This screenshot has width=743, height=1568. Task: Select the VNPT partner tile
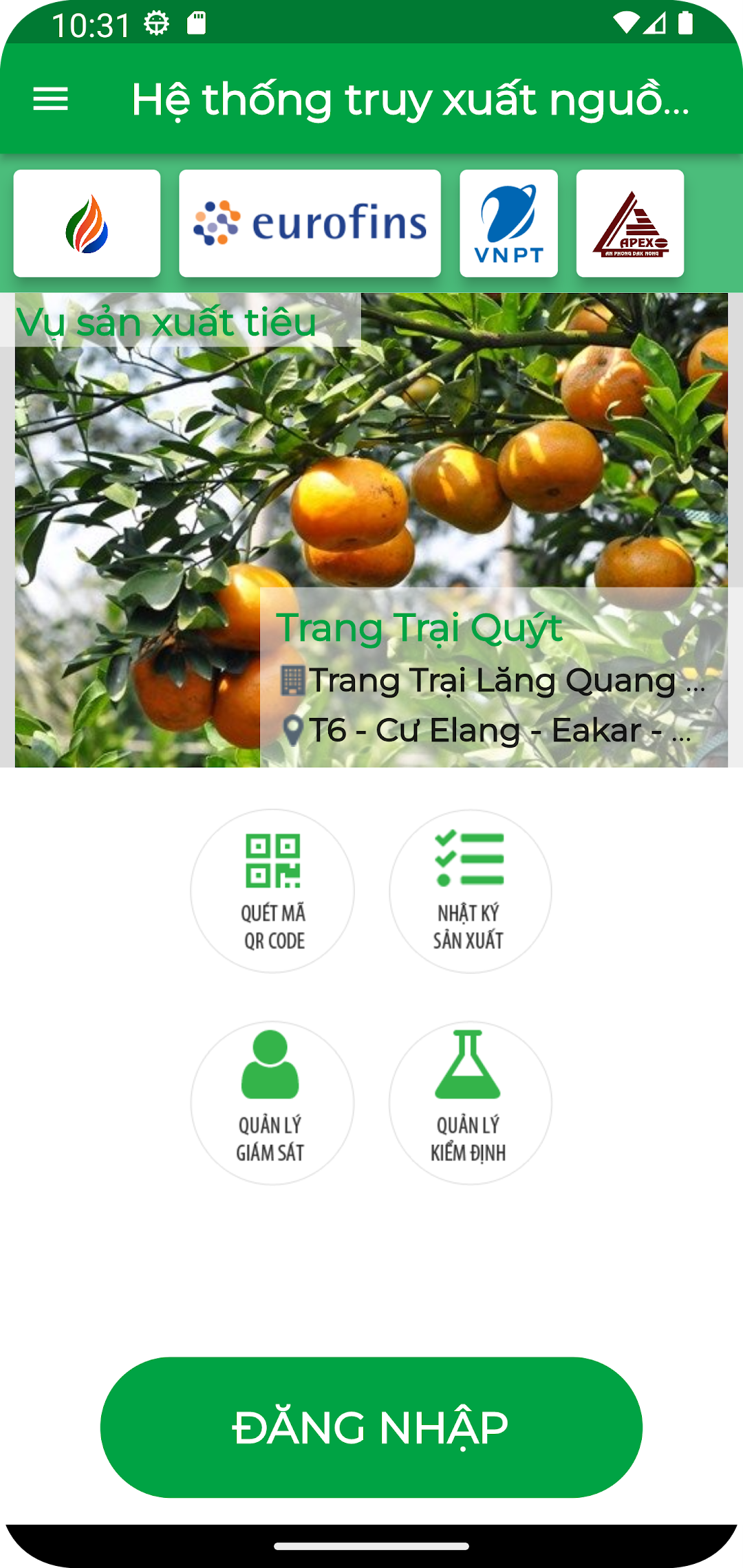[x=508, y=224]
